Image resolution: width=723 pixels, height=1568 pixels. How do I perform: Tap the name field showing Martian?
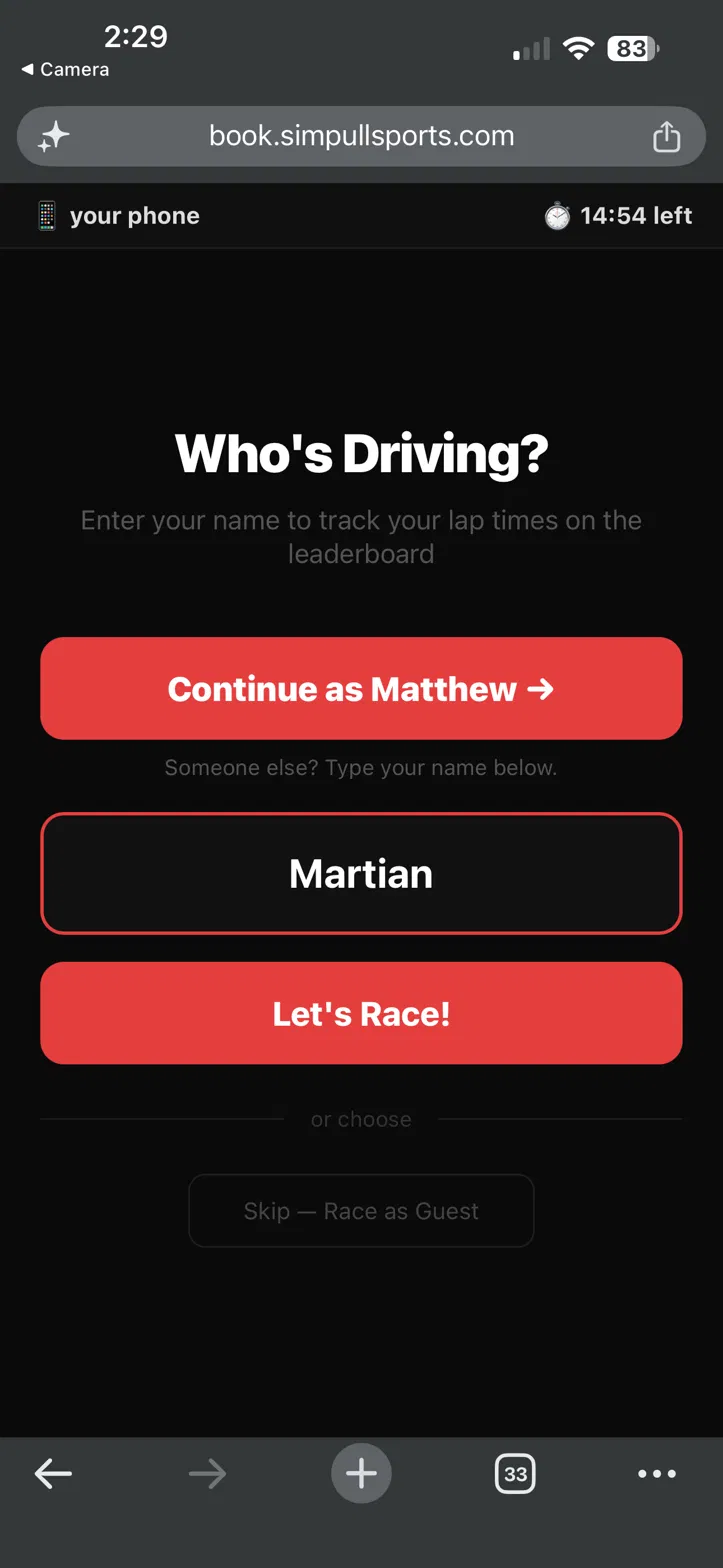(x=361, y=873)
